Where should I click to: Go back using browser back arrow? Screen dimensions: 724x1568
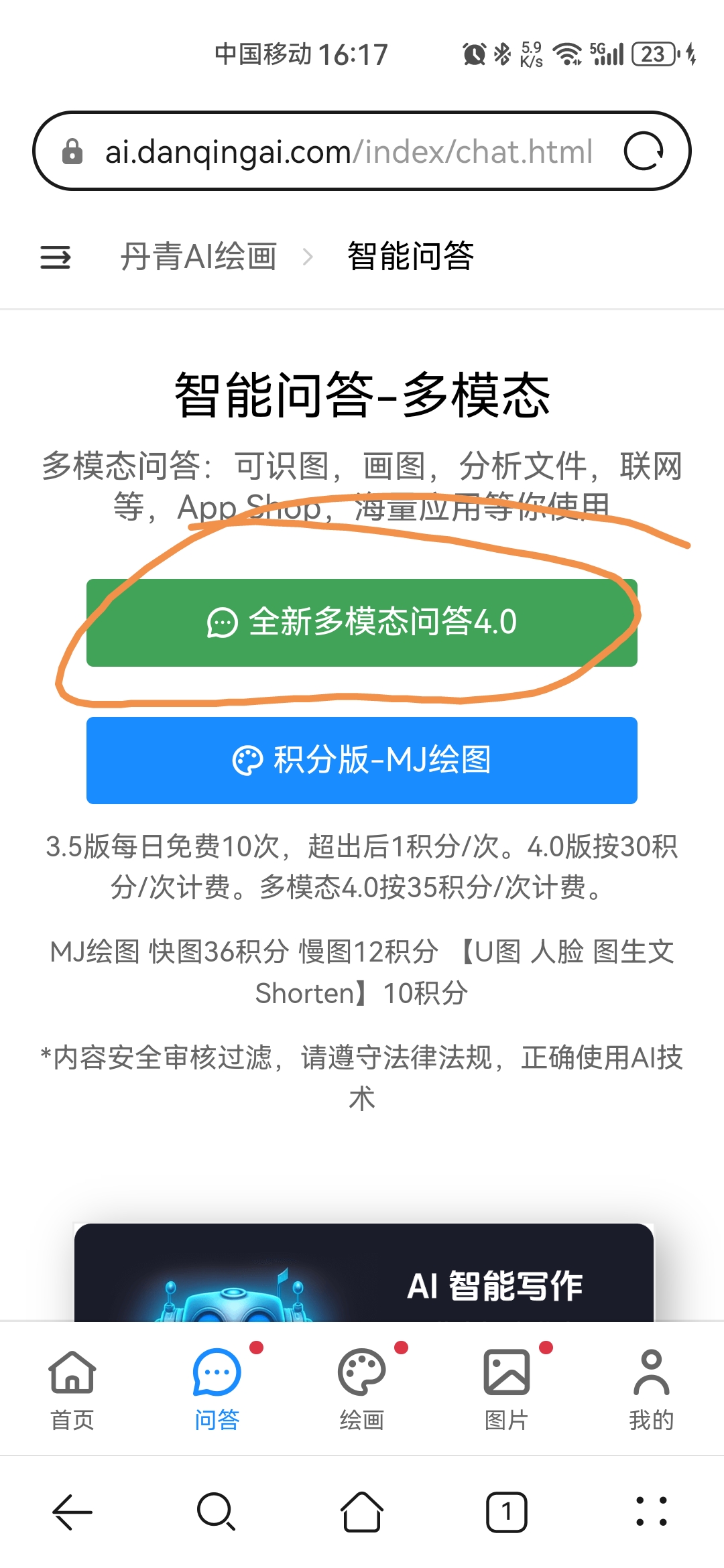tap(72, 1512)
